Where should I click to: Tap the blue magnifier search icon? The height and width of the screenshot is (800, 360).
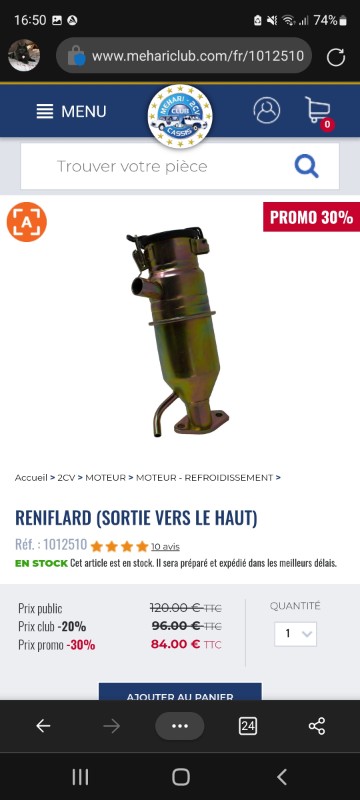pos(306,166)
